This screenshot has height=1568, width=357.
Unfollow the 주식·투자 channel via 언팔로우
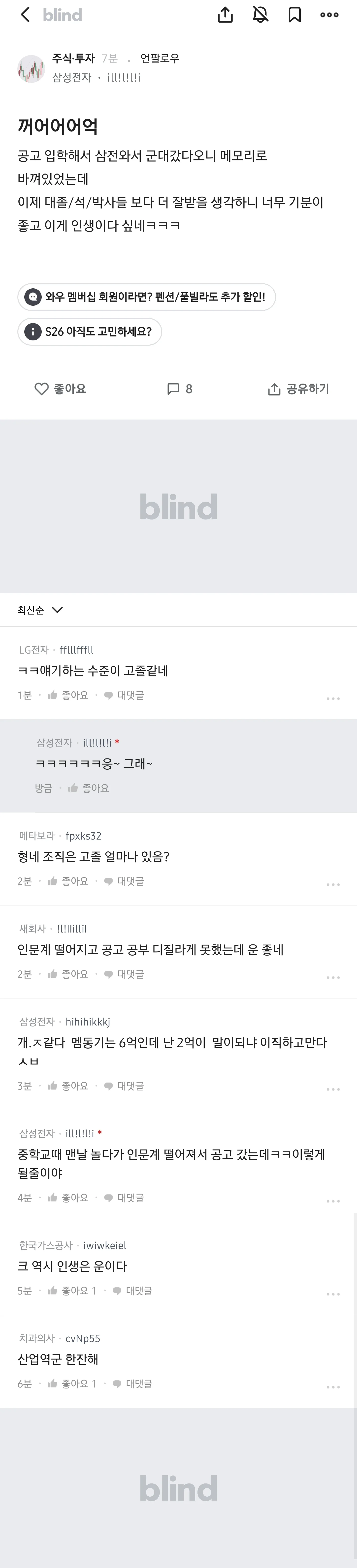160,59
